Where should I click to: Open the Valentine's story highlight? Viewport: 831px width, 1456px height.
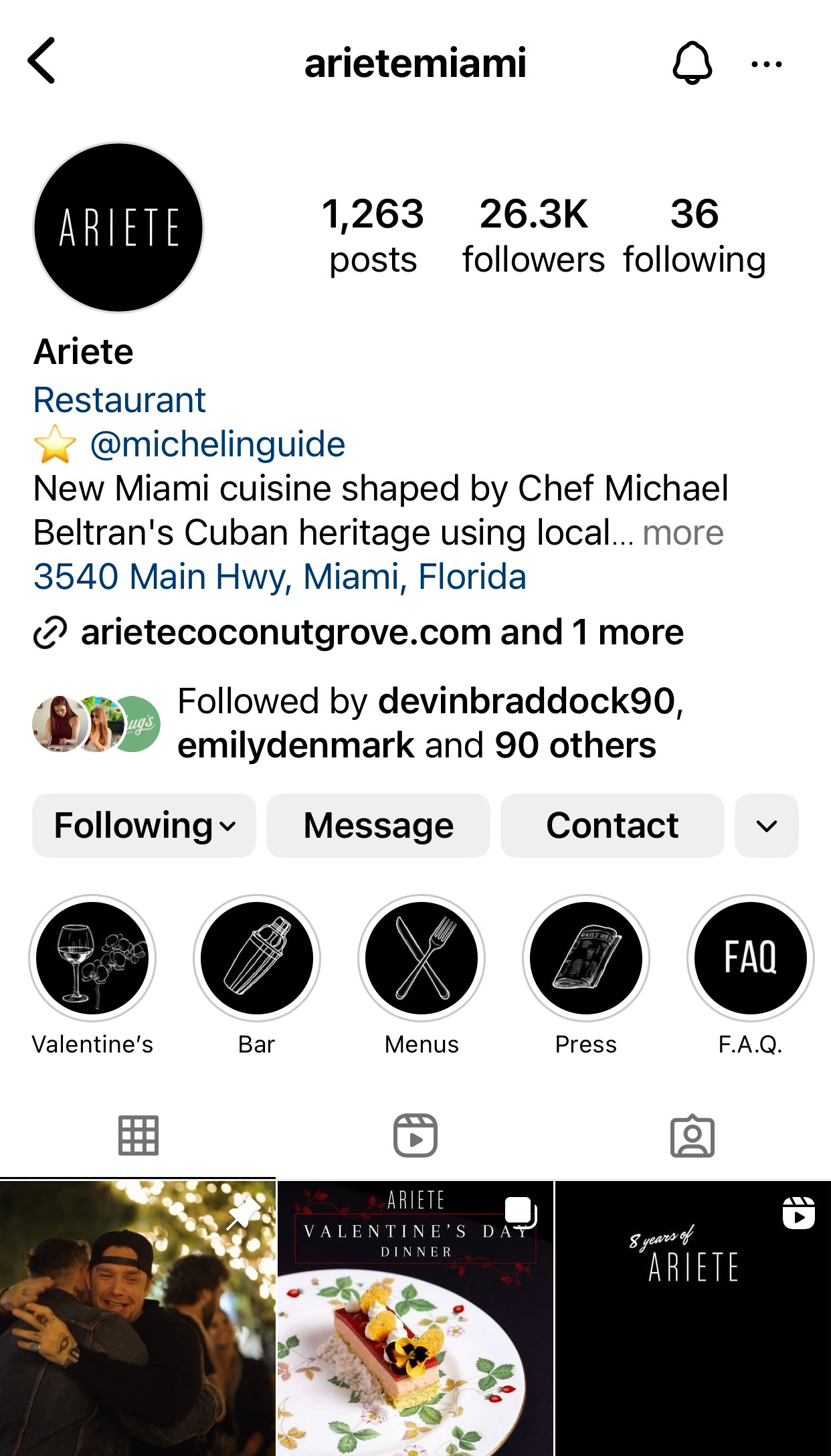[92, 958]
